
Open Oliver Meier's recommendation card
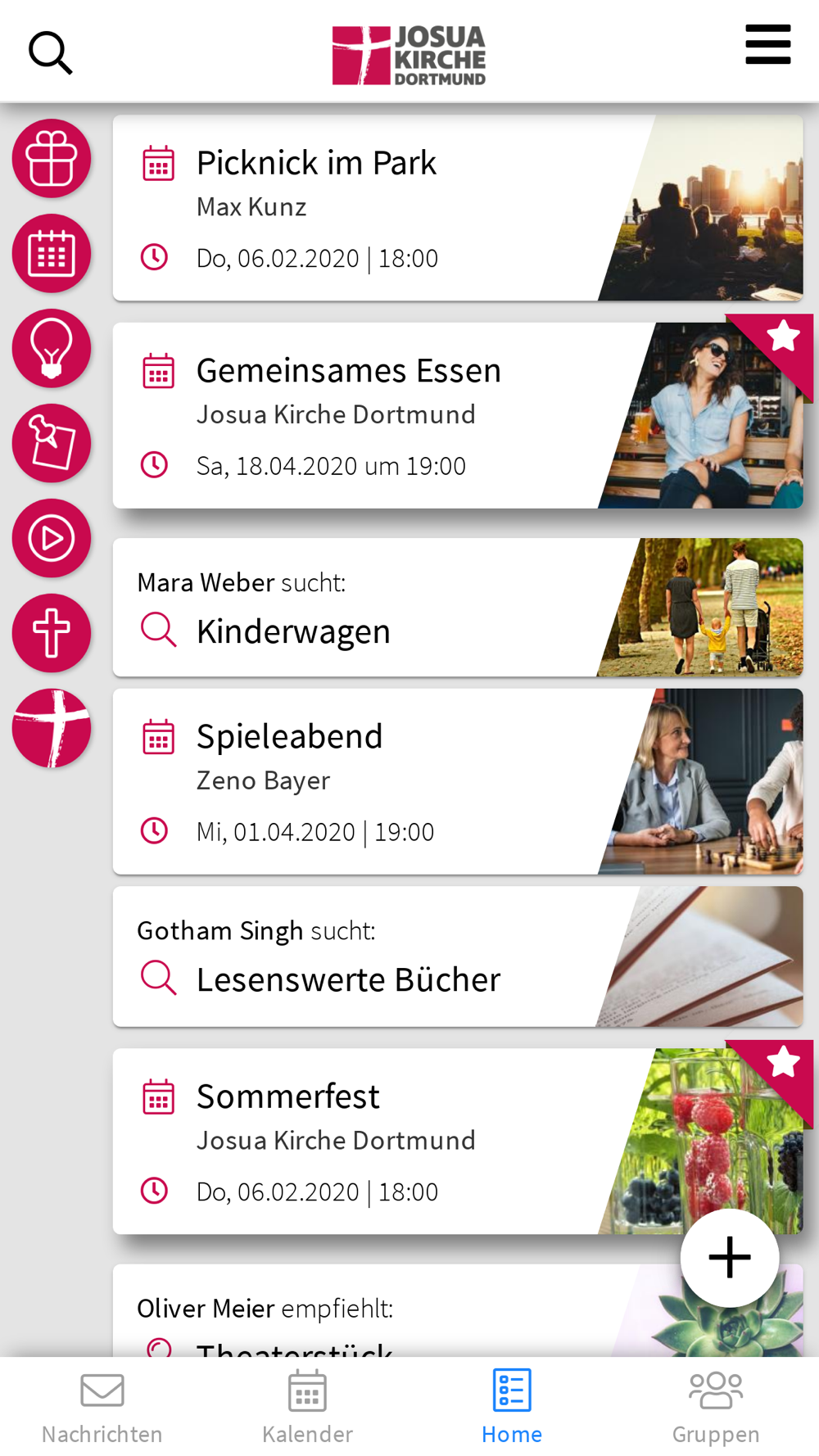458,1310
